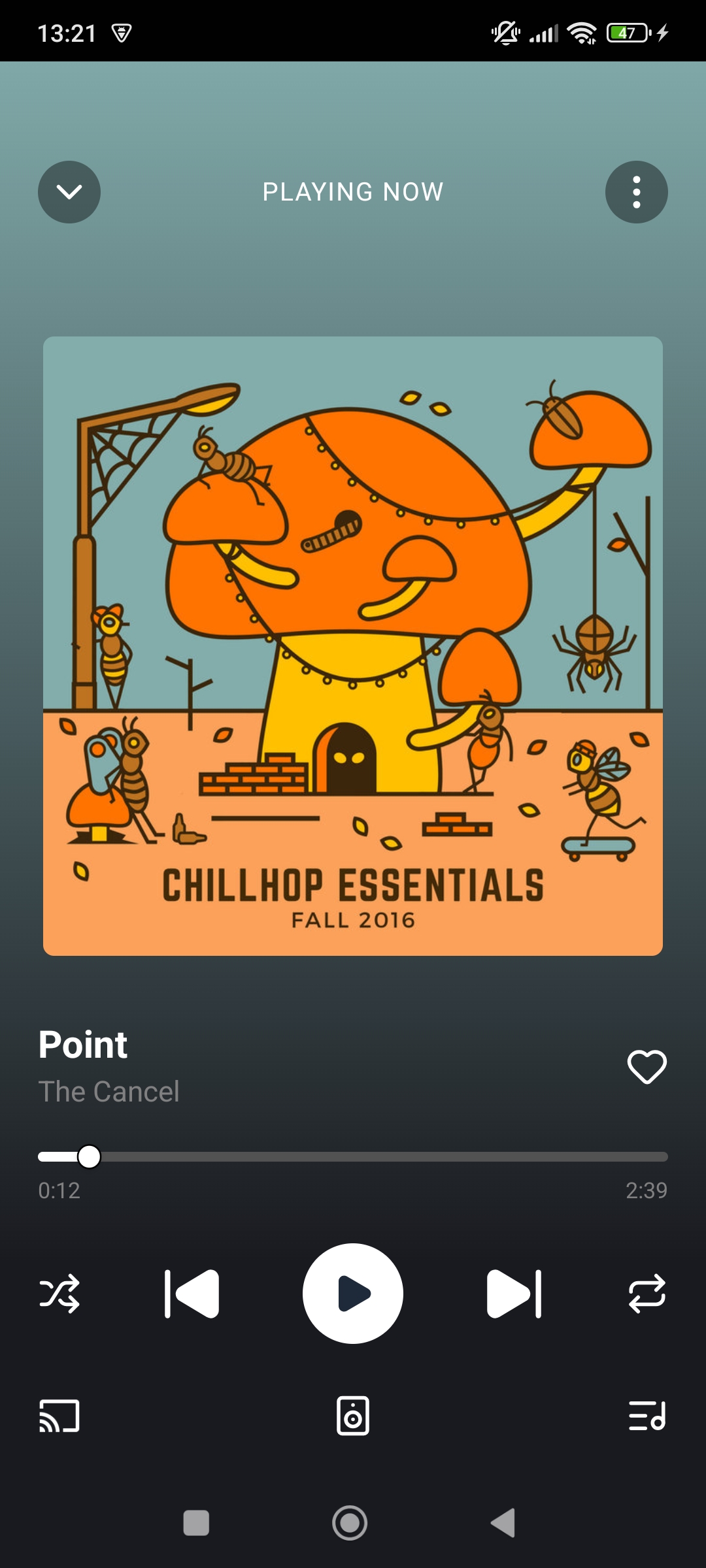Skip to the previous track
Screen dimensions: 706x1568
point(192,1294)
